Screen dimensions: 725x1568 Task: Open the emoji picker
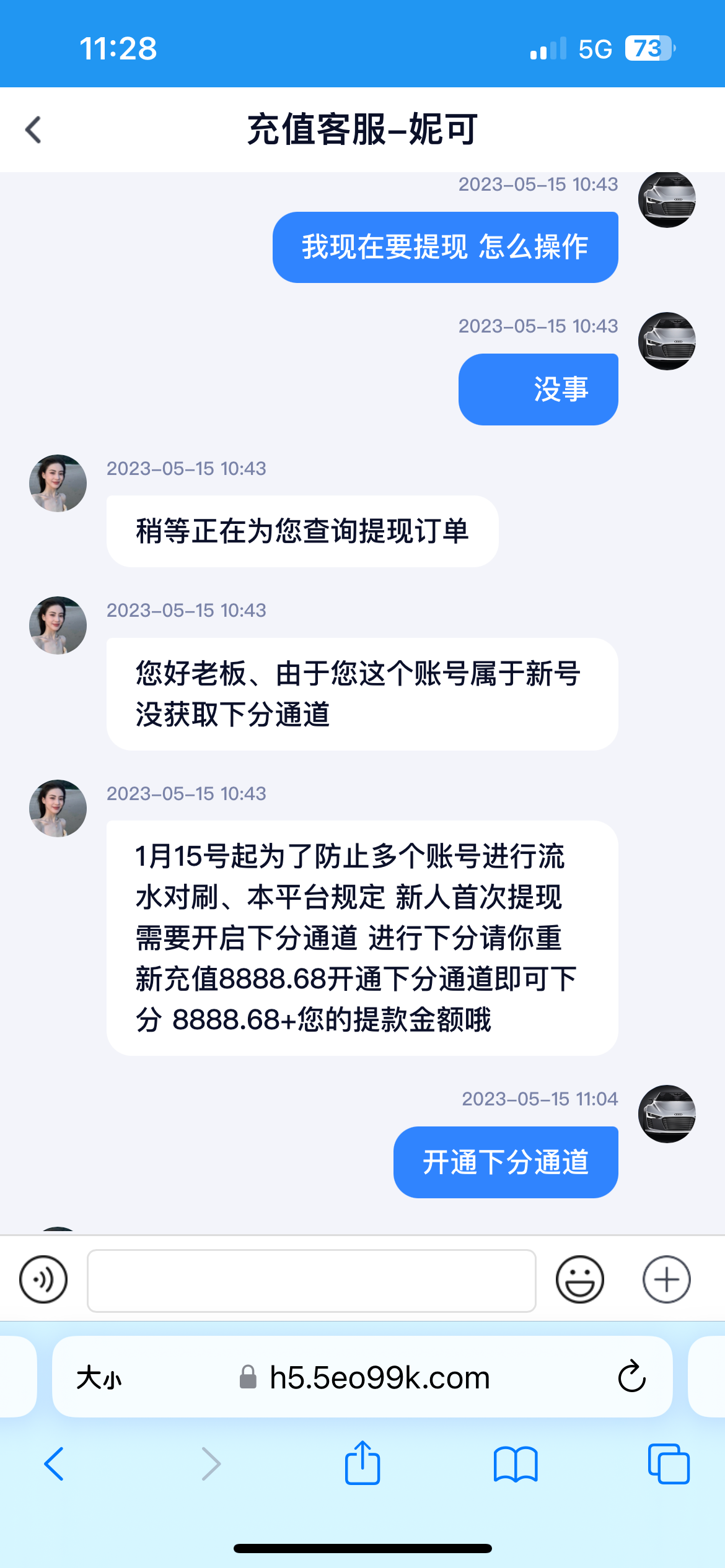click(x=579, y=1279)
